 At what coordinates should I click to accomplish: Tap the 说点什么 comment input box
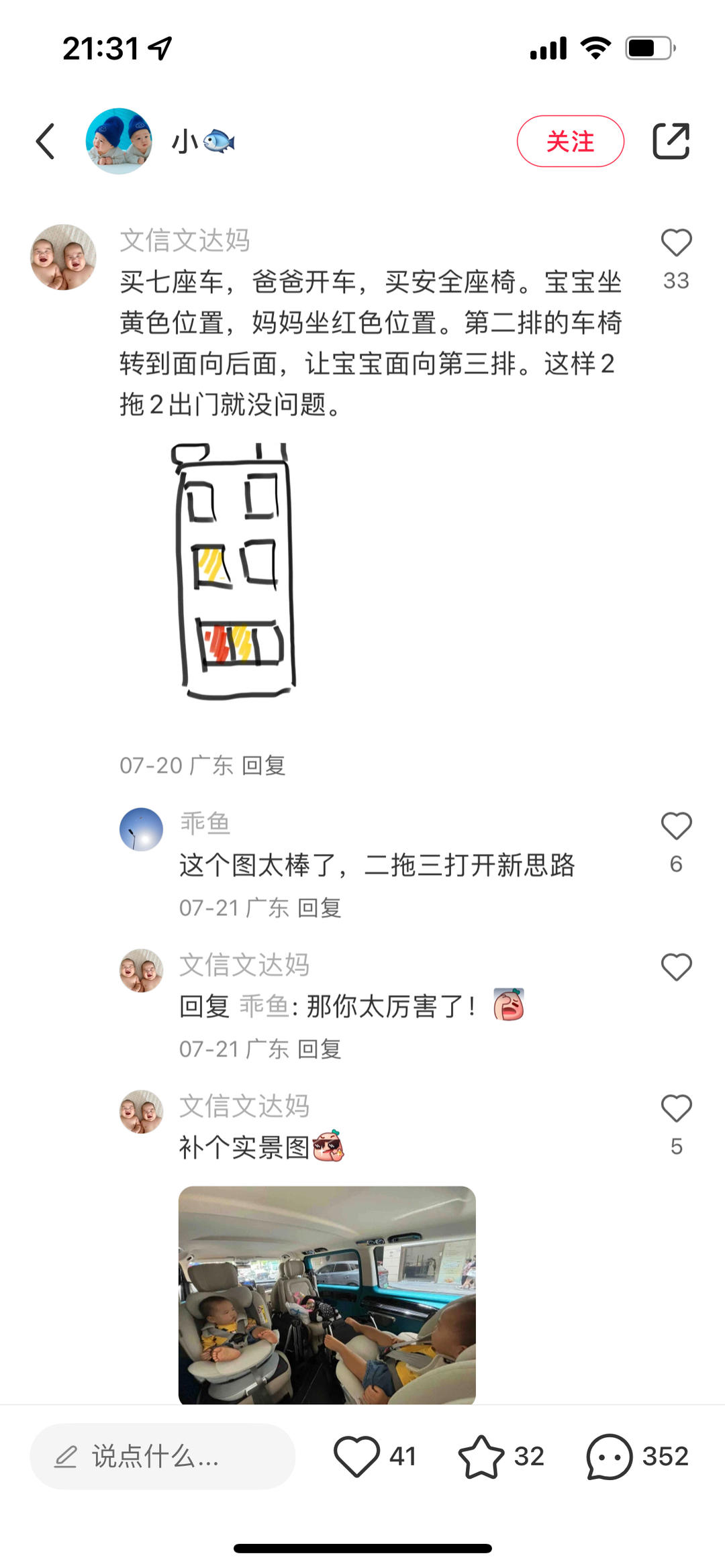[162, 1457]
